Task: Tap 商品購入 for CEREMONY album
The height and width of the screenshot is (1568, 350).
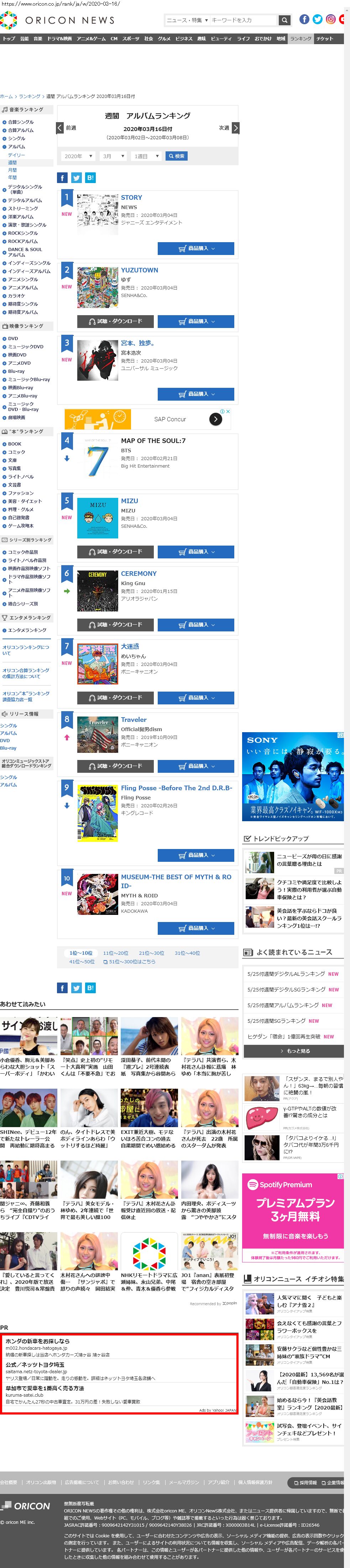Action: click(195, 625)
